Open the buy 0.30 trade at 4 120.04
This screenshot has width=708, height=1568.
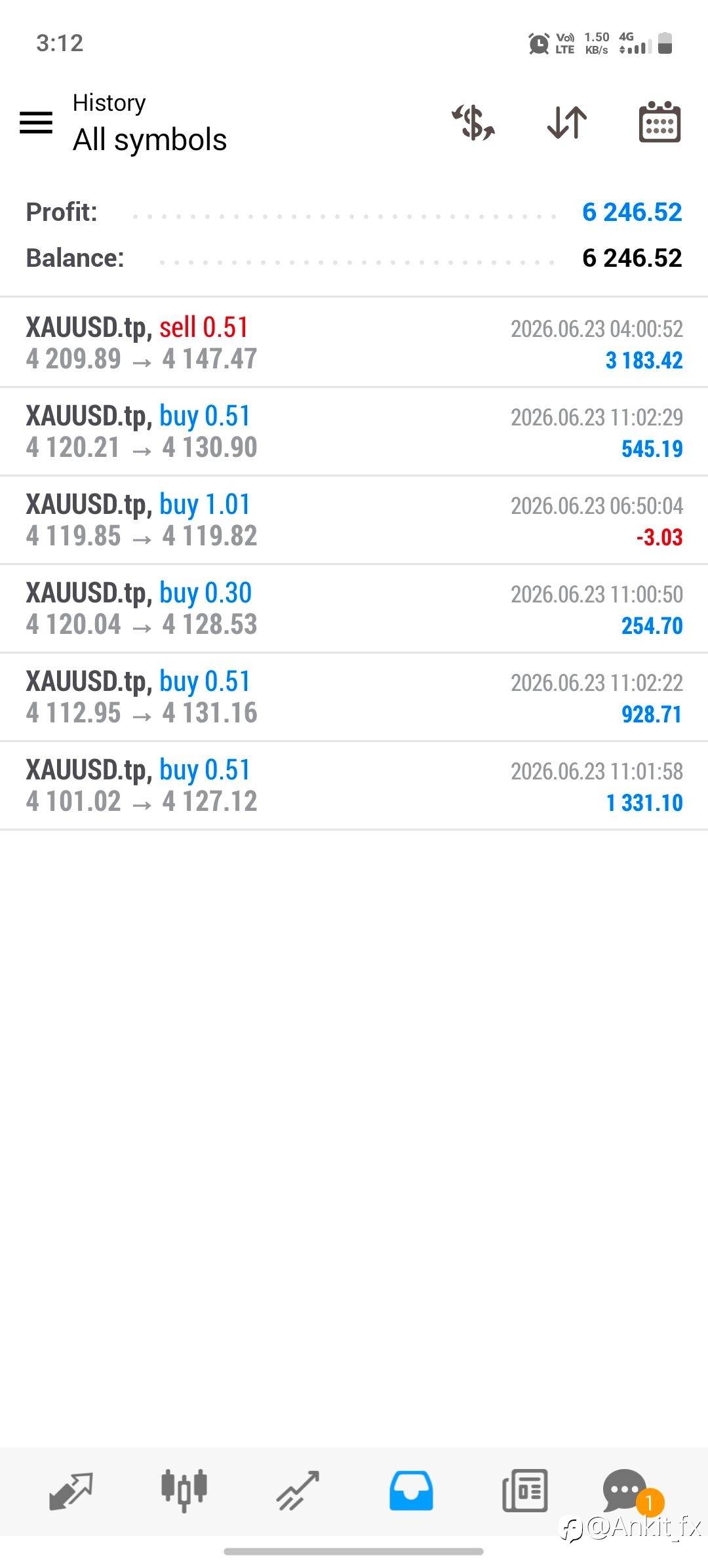354,608
